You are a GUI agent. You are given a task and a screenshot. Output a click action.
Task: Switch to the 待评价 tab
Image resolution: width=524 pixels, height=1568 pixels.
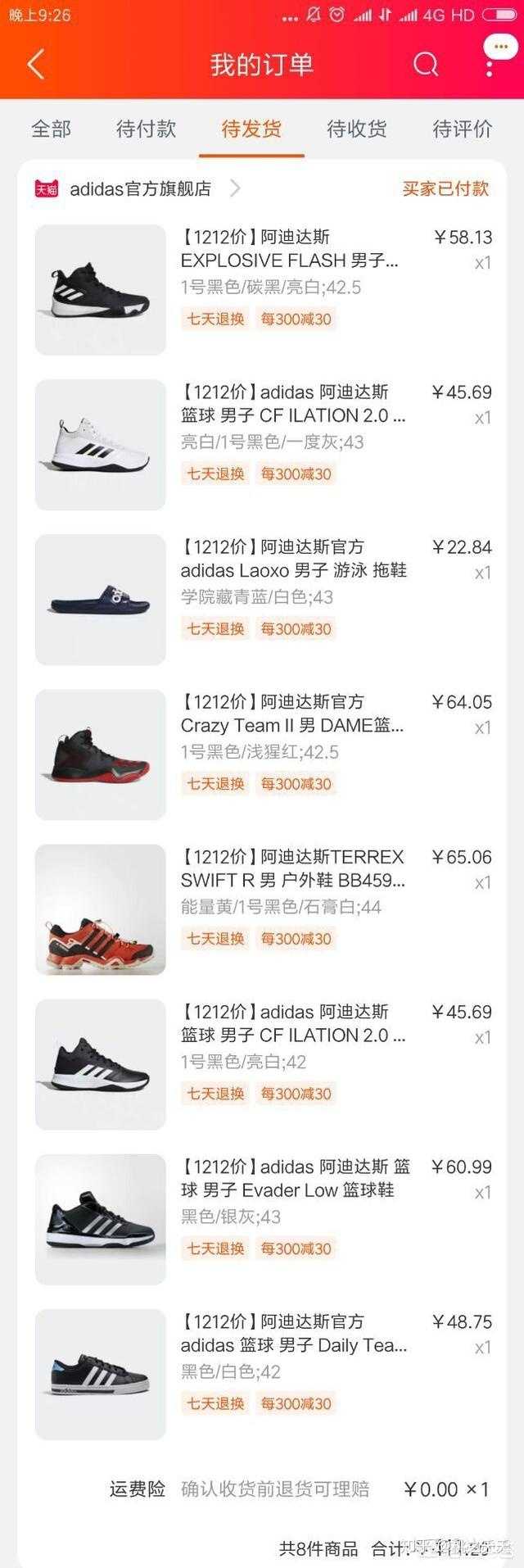(x=462, y=129)
